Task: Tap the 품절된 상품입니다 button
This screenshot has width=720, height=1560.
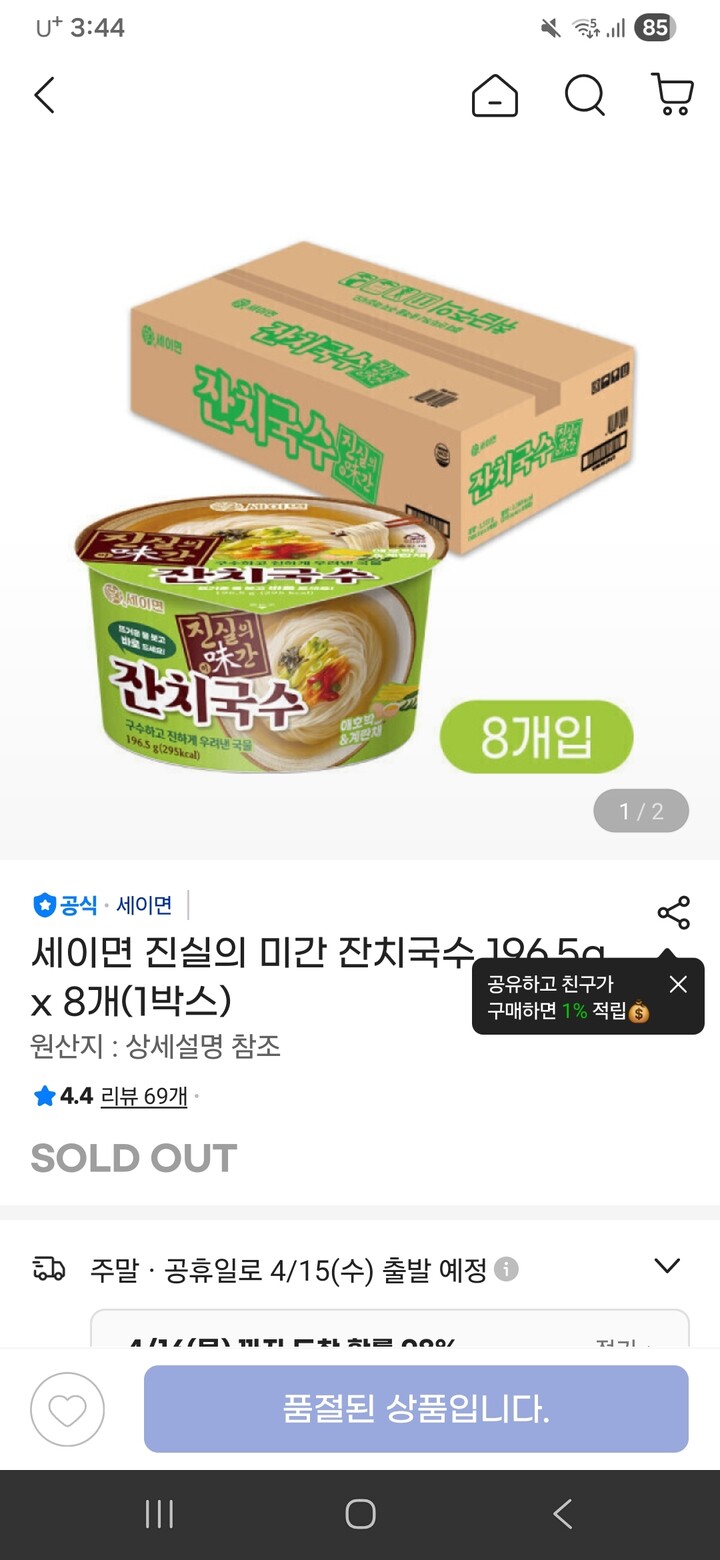Action: tap(416, 1408)
